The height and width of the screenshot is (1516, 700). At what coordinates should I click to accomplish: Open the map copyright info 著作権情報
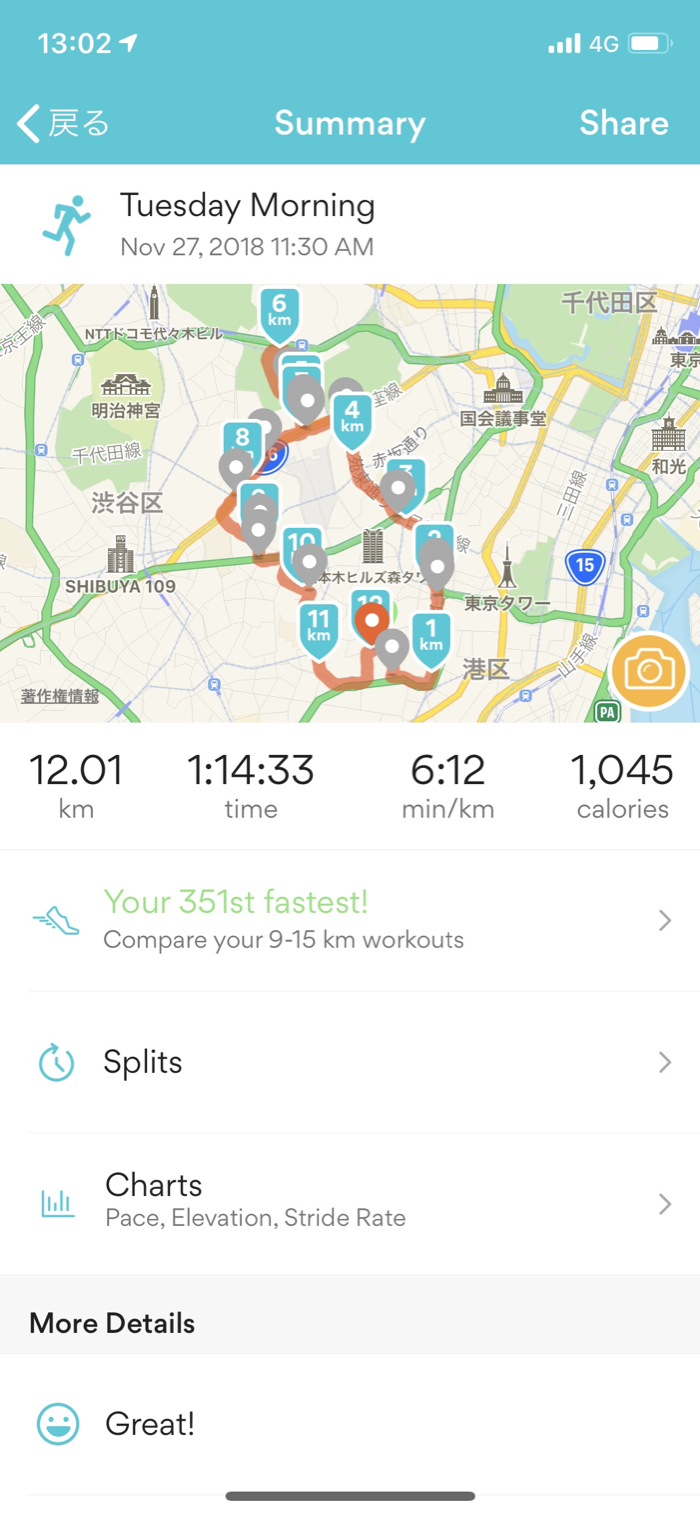60,696
